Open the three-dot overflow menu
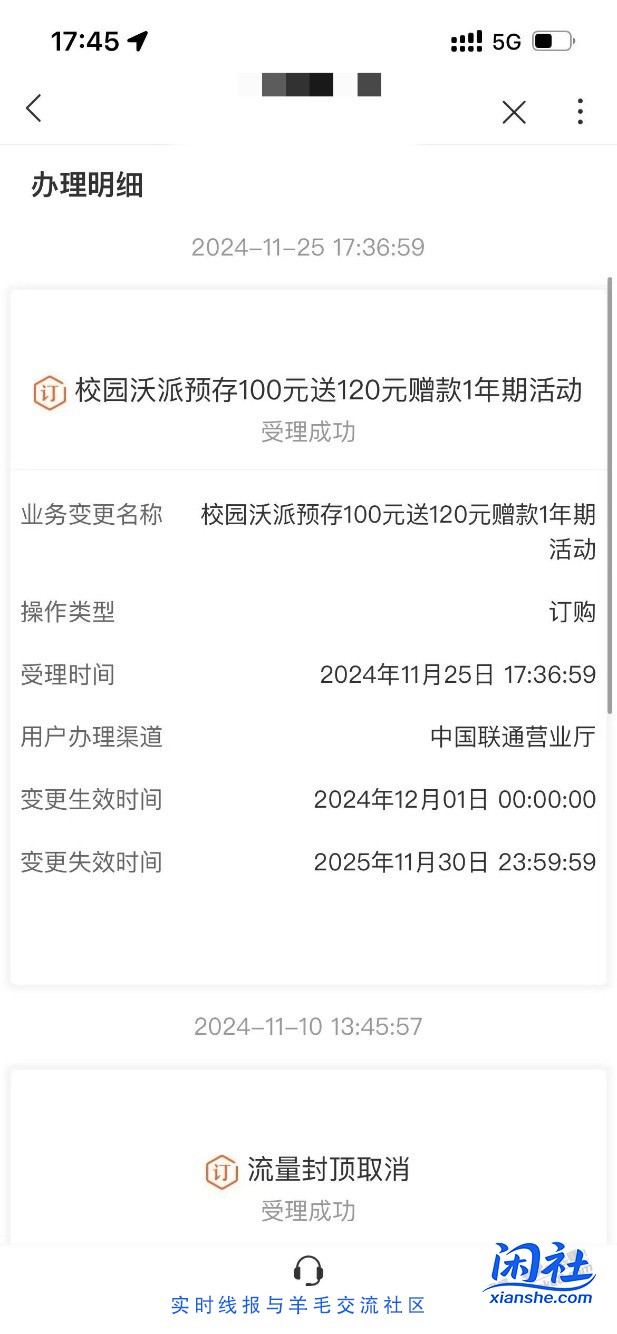This screenshot has height=1334, width=617. pos(580,111)
